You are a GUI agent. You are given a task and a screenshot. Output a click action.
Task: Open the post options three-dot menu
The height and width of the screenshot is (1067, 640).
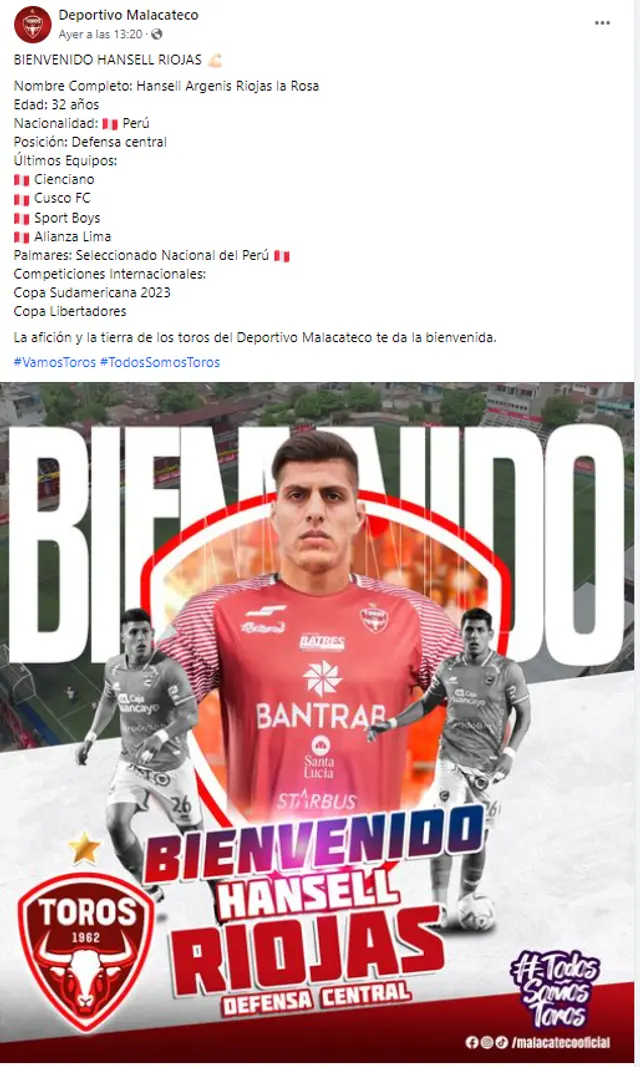[x=602, y=23]
